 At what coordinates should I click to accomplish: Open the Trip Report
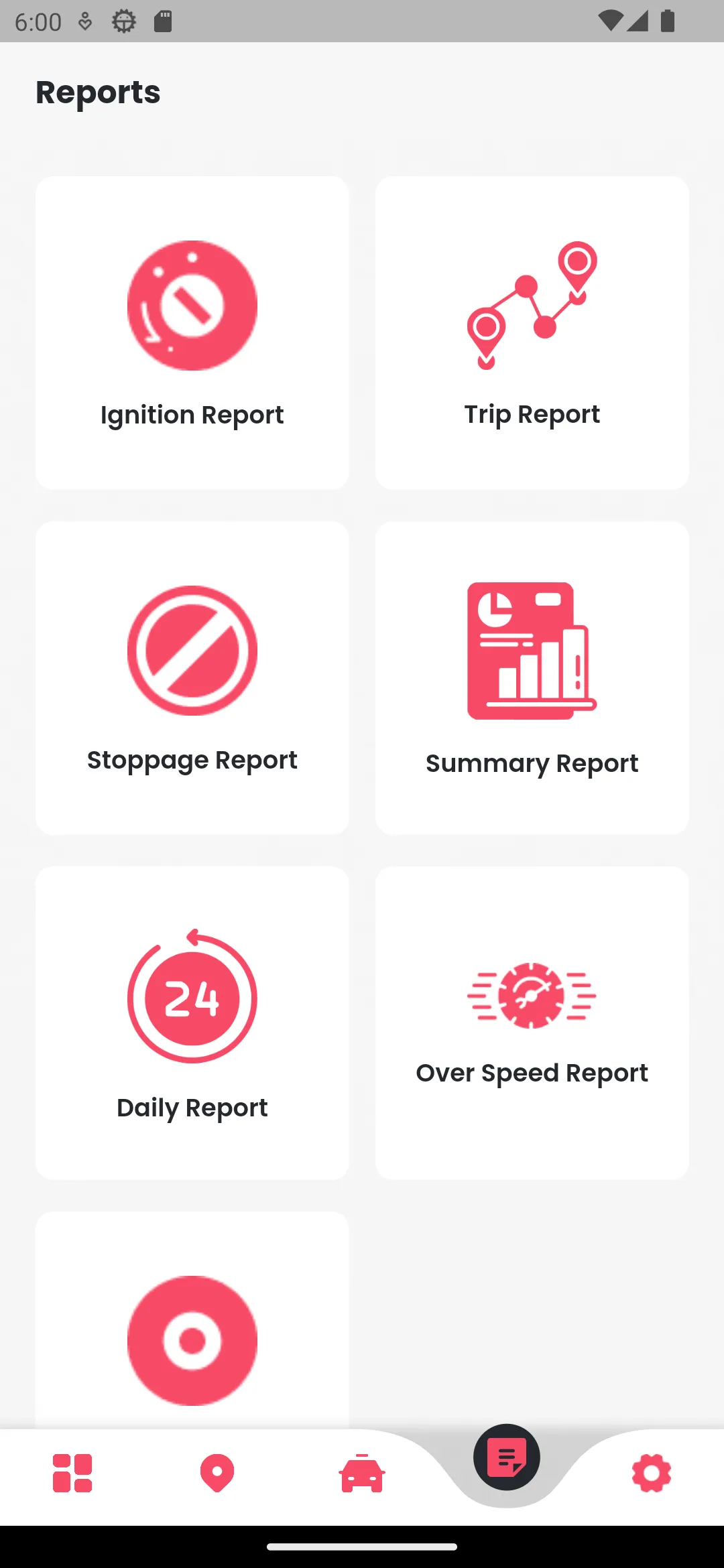(x=532, y=332)
